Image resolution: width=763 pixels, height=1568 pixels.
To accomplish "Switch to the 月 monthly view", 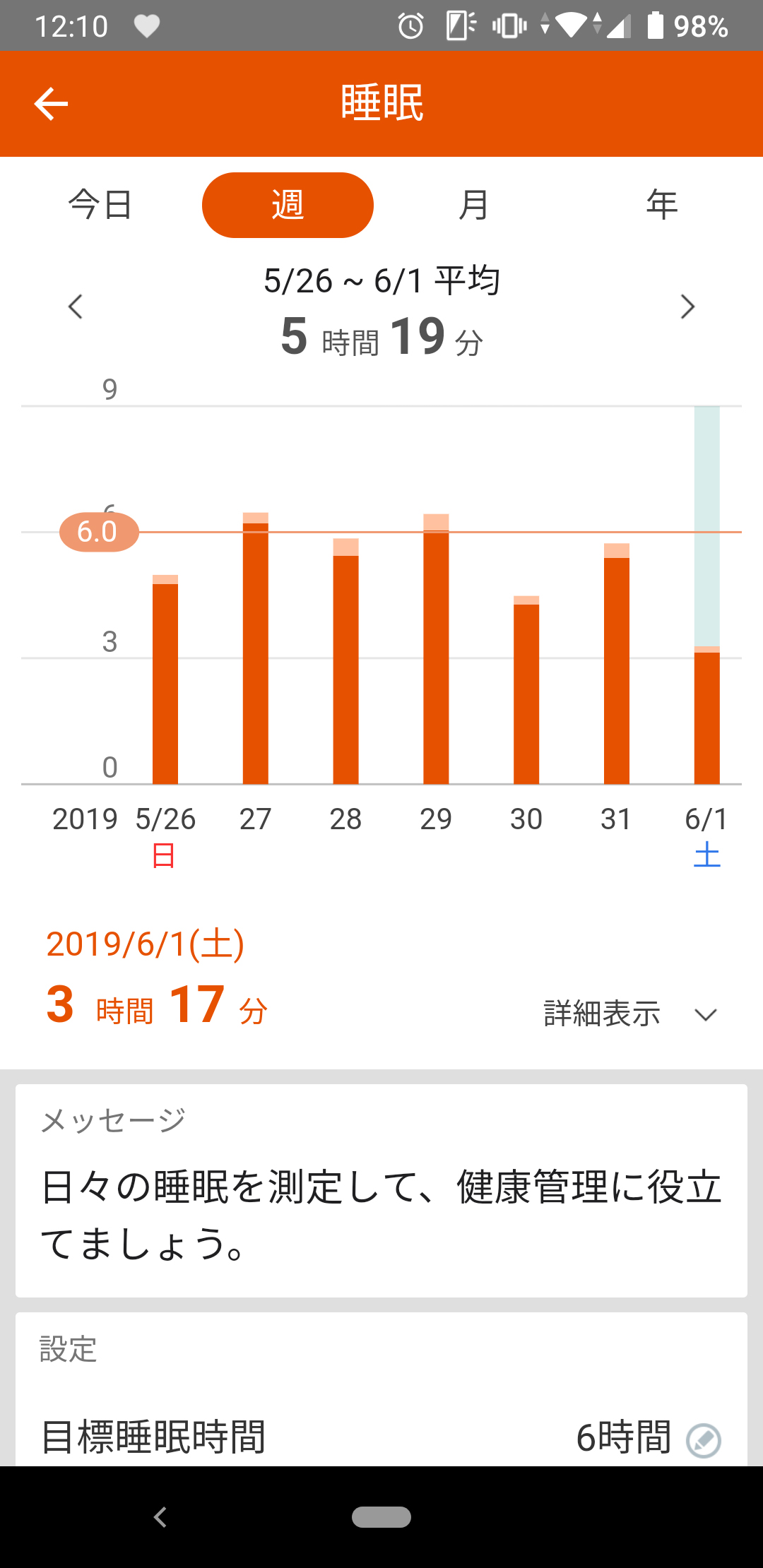I will coord(473,205).
